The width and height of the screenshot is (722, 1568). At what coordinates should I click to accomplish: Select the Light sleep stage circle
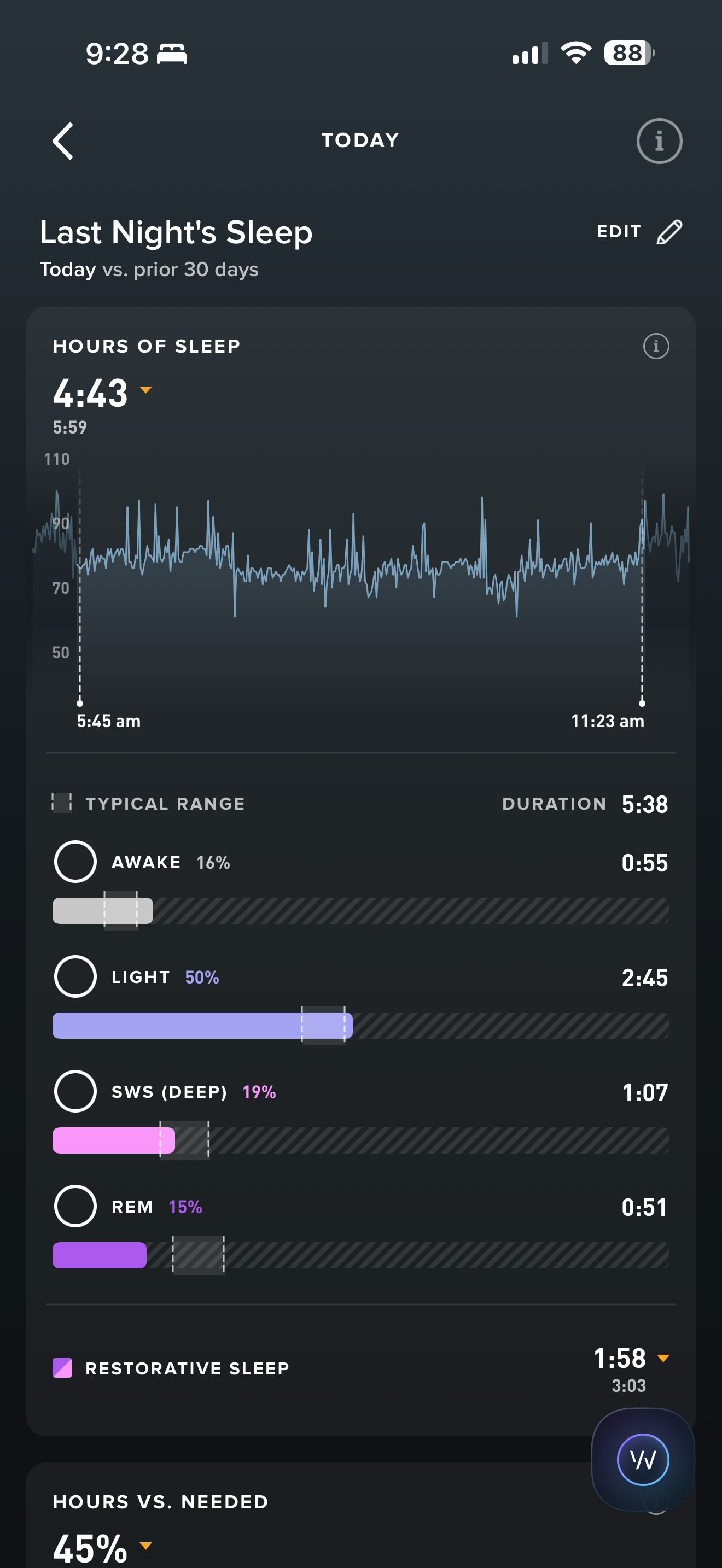tap(75, 976)
